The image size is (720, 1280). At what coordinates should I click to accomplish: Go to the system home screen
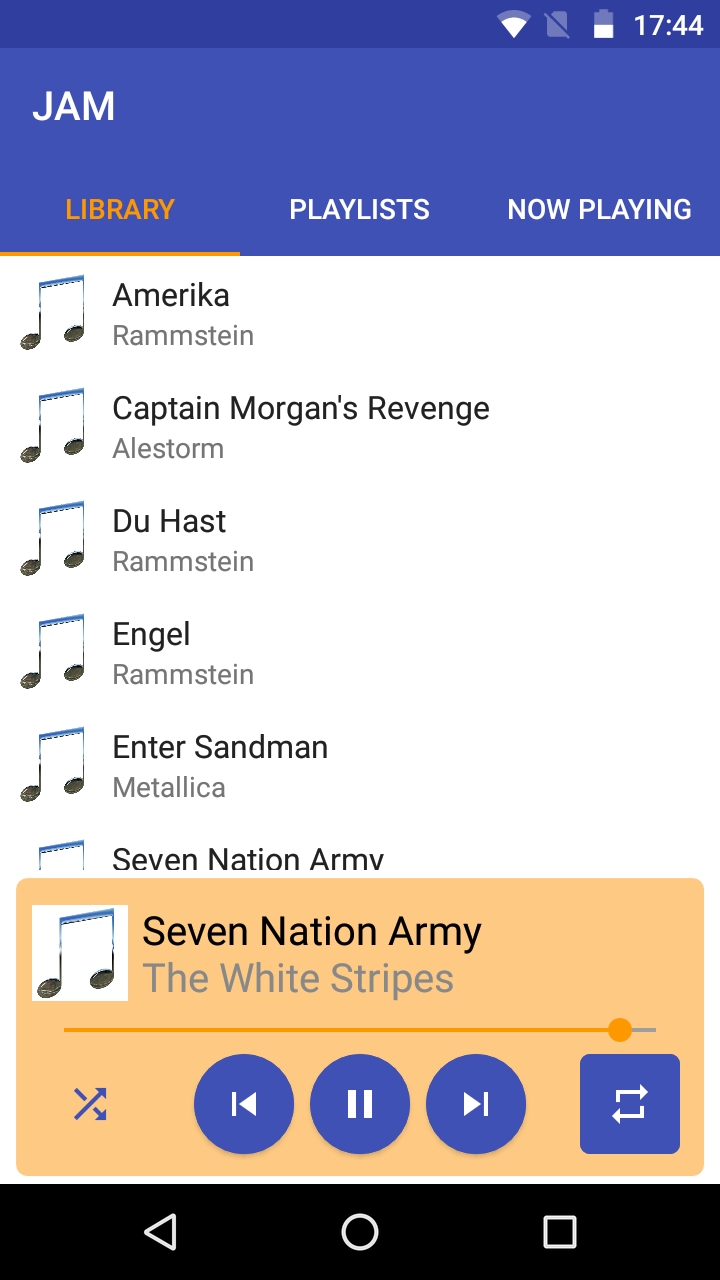pos(360,1232)
